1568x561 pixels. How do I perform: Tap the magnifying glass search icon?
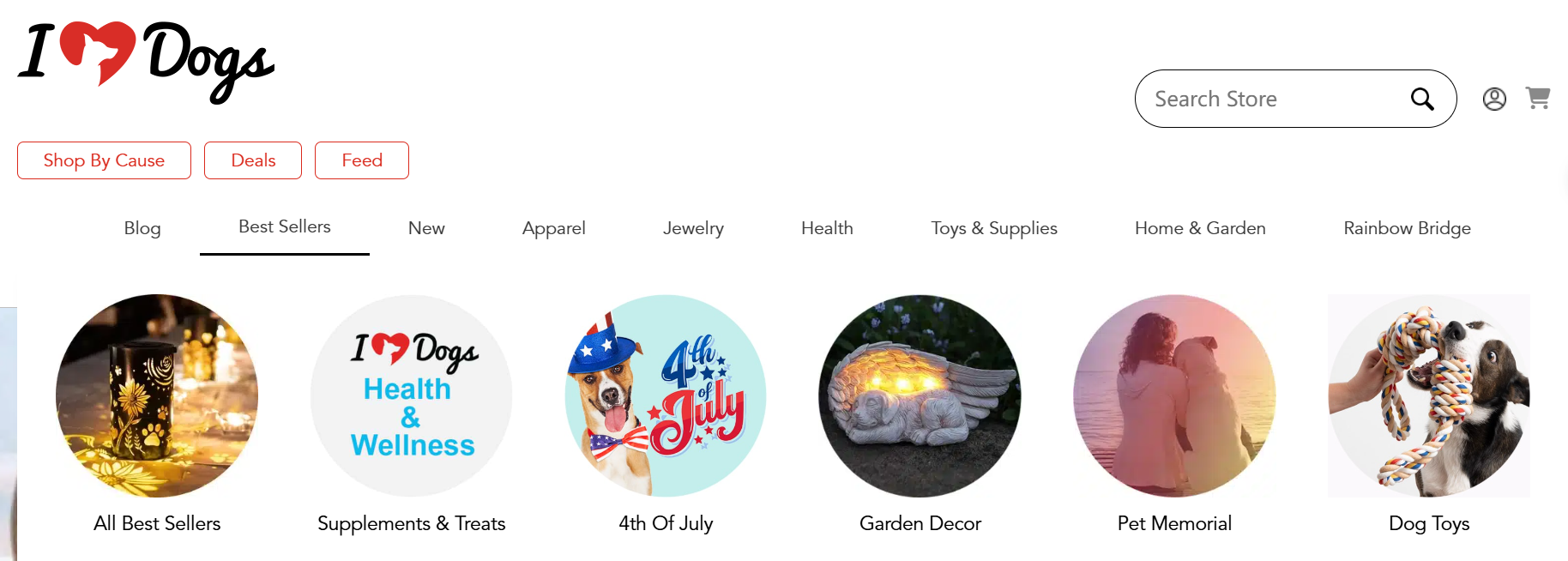click(1422, 100)
